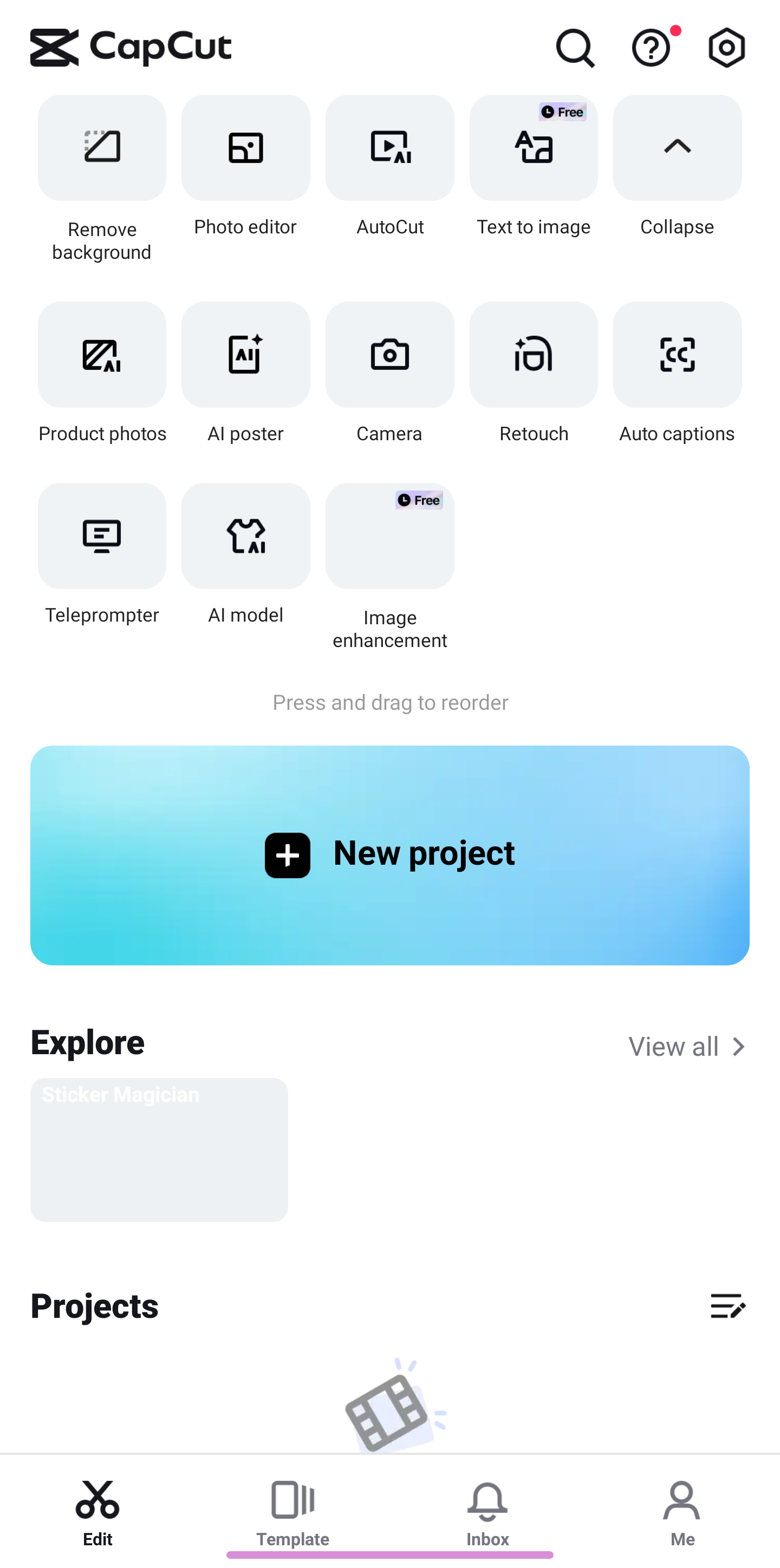The image size is (780, 1568).
Task: Open Image enhancement tool
Action: (x=389, y=537)
